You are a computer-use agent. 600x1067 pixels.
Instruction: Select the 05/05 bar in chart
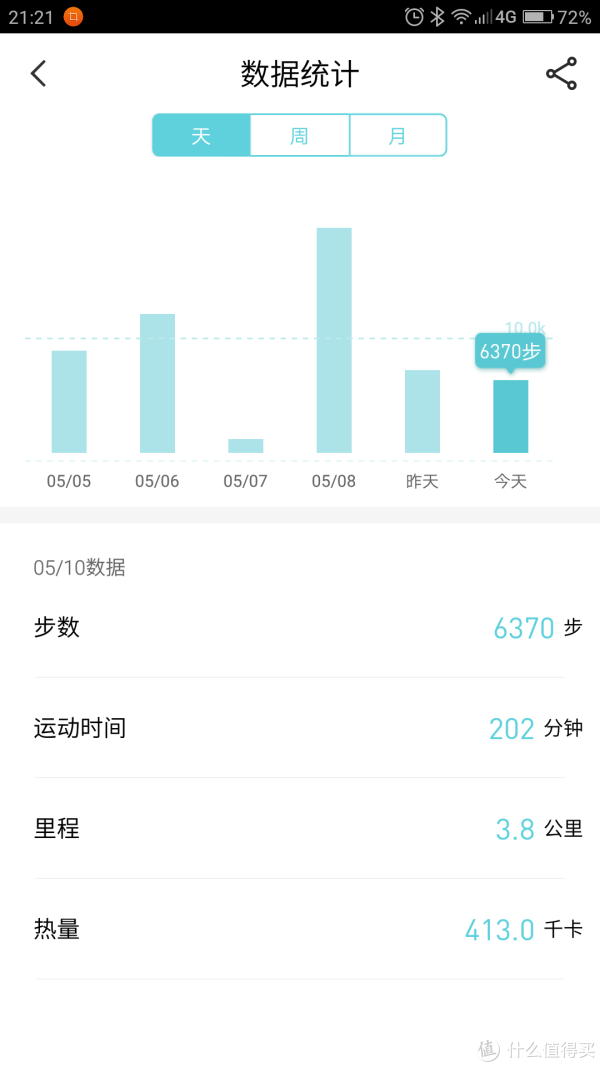[x=69, y=401]
